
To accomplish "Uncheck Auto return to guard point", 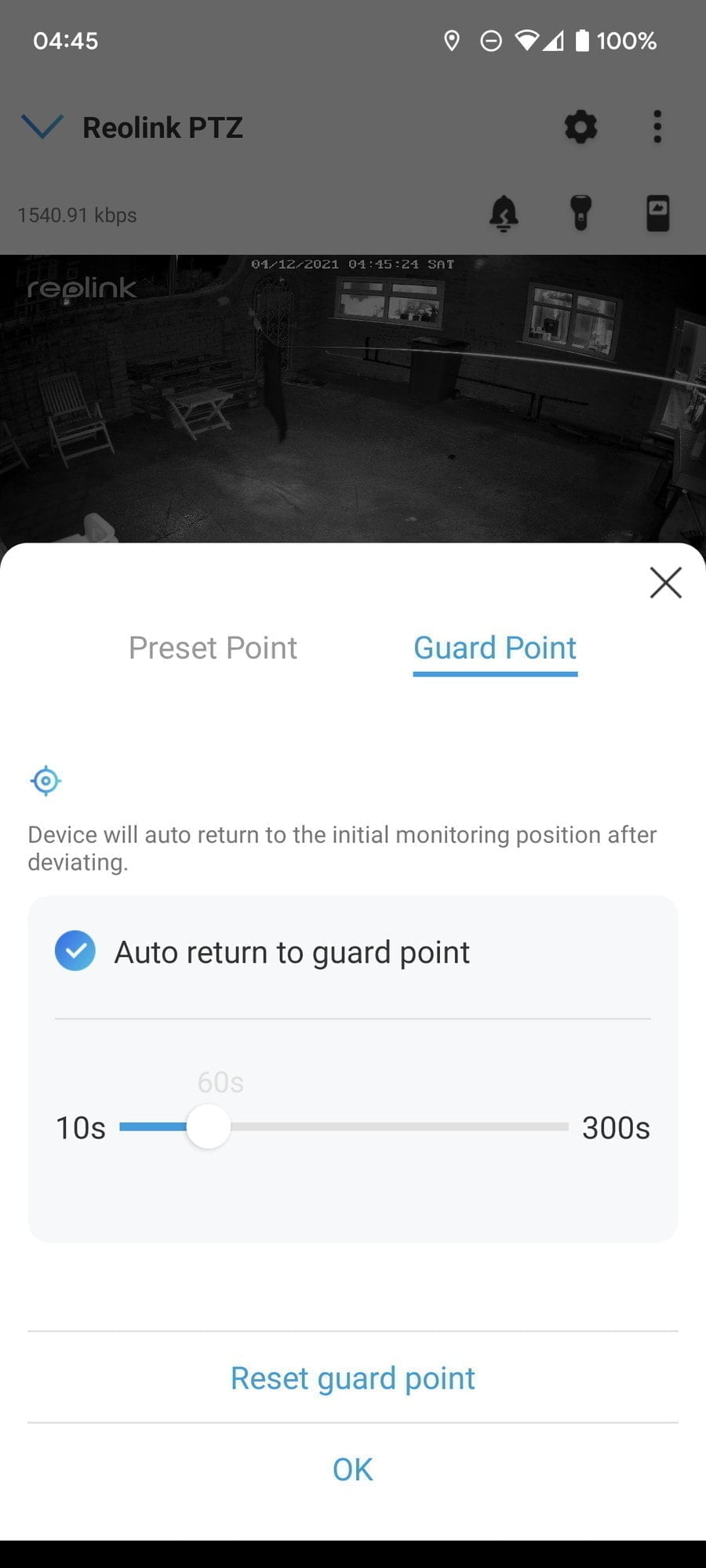I will click(75, 951).
